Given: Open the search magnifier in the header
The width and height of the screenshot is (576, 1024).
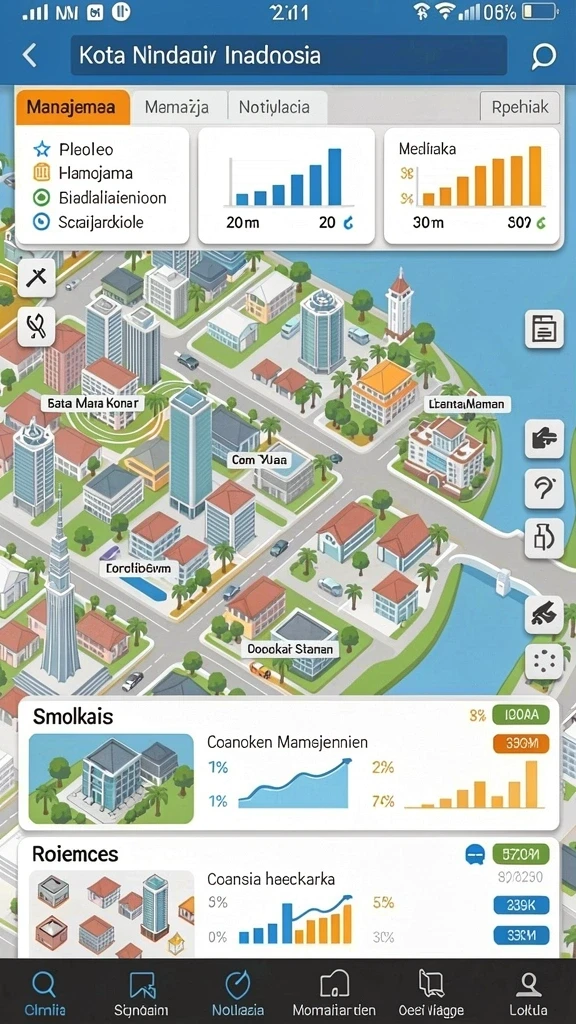Looking at the screenshot, I should (543, 56).
